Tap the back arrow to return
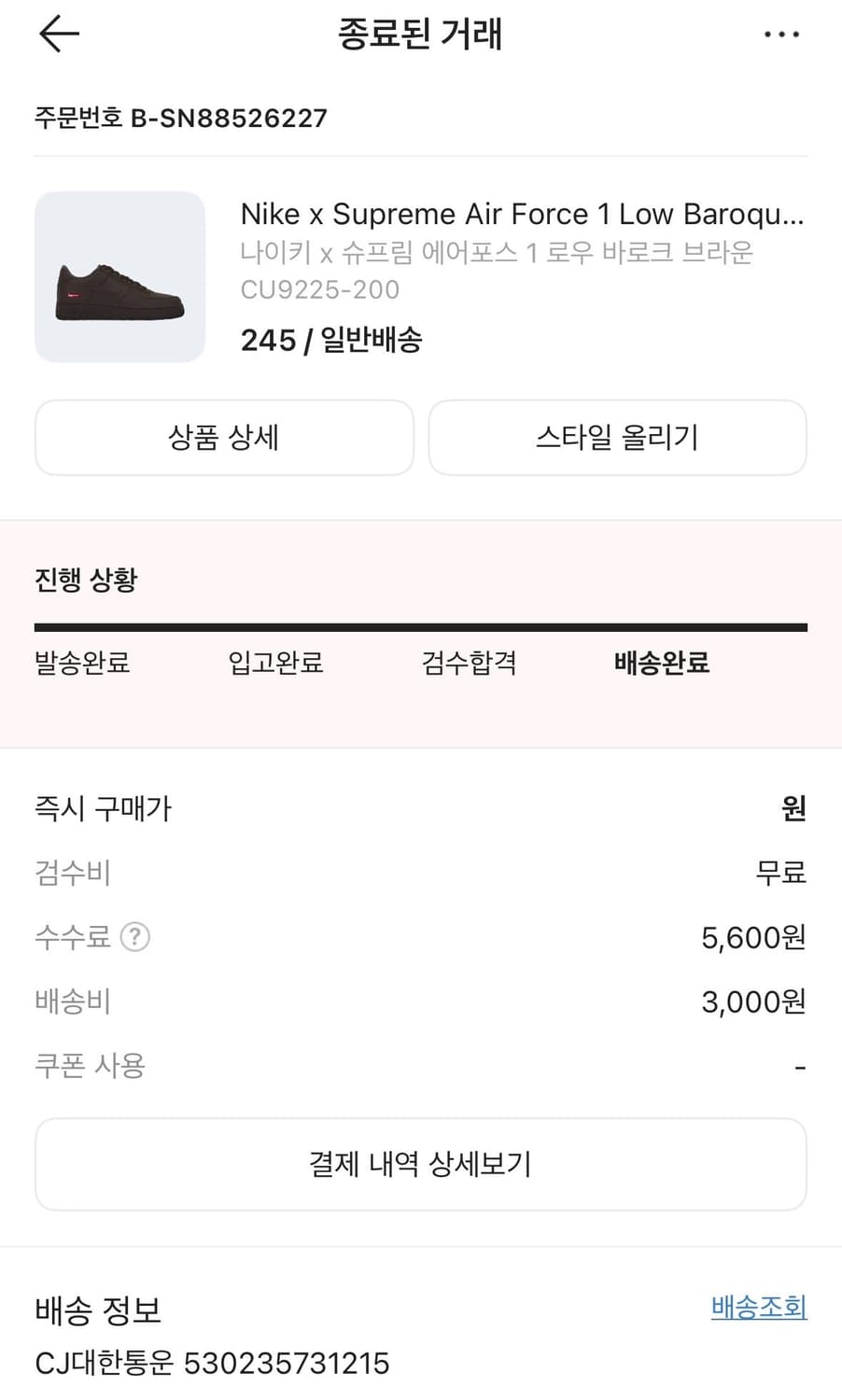 (58, 34)
